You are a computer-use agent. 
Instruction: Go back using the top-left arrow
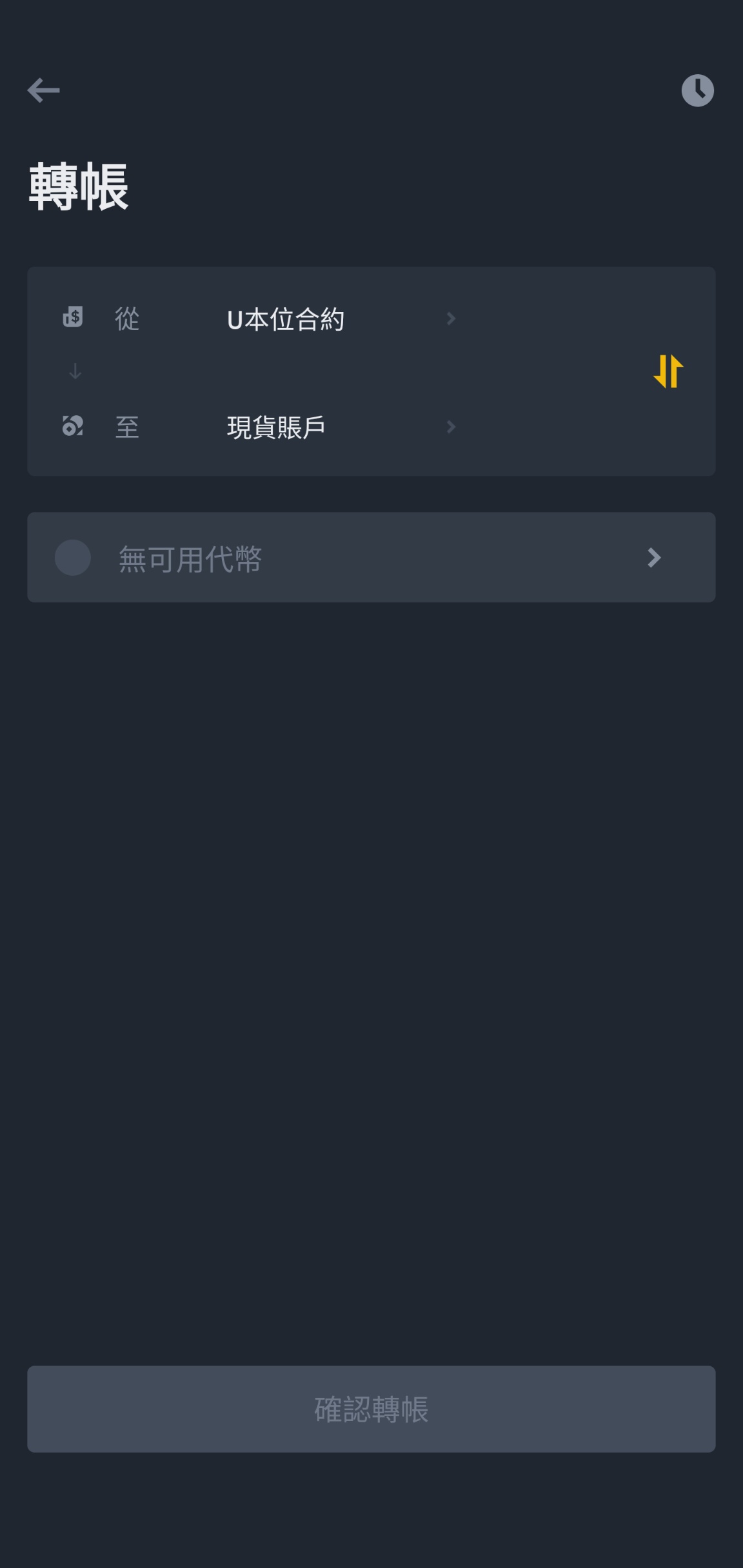(x=43, y=90)
